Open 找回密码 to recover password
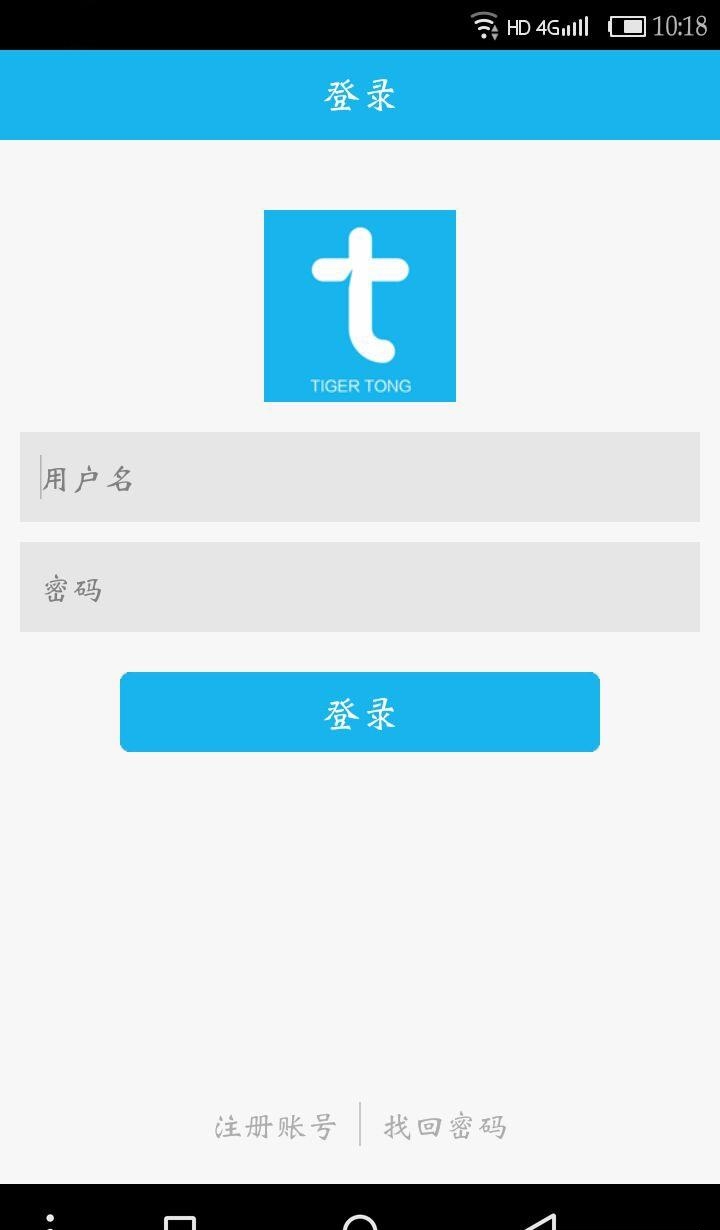The height and width of the screenshot is (1230, 720). [445, 1127]
